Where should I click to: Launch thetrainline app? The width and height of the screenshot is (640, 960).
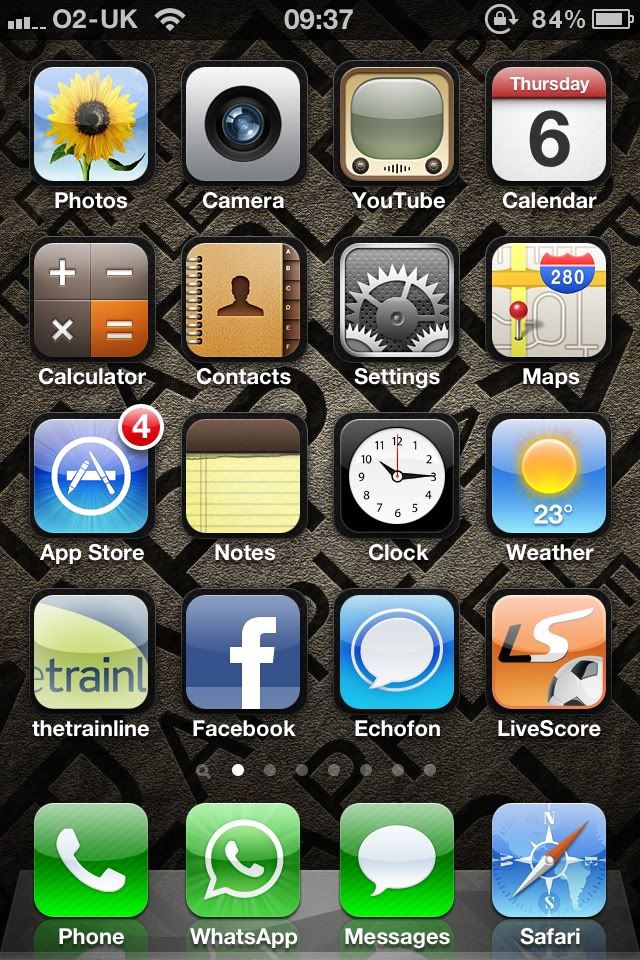pyautogui.click(x=92, y=651)
